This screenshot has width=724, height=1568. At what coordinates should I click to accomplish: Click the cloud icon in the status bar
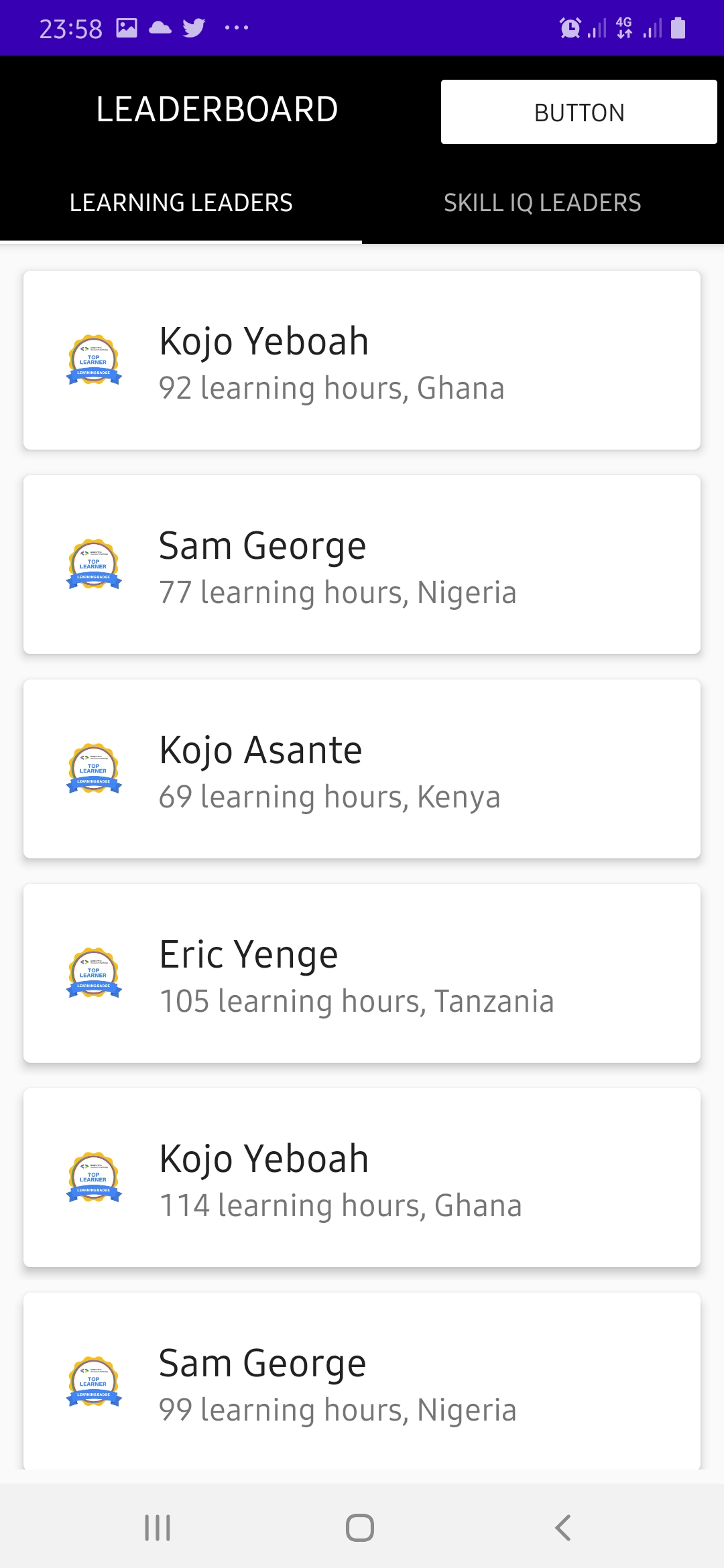[x=161, y=27]
